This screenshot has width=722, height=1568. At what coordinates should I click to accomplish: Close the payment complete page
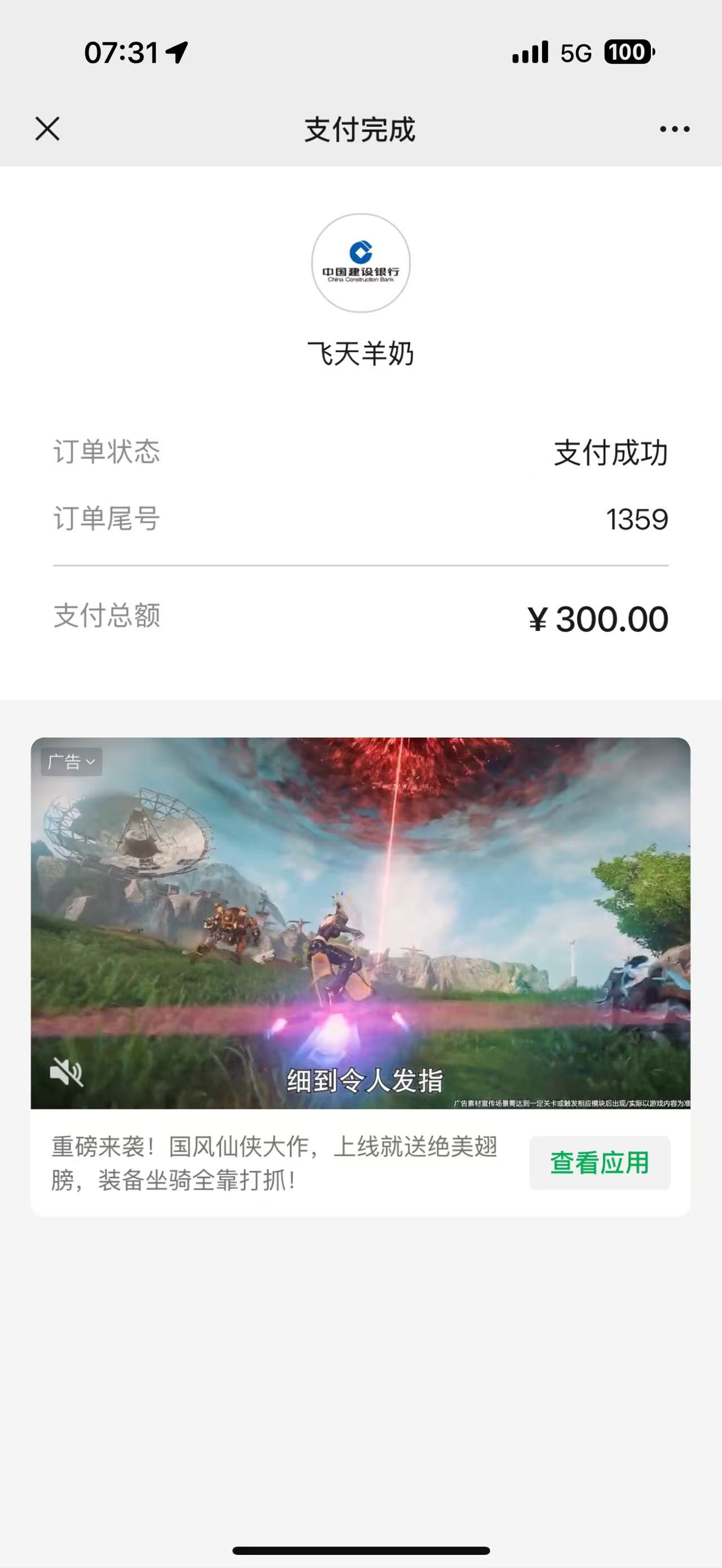[x=47, y=129]
